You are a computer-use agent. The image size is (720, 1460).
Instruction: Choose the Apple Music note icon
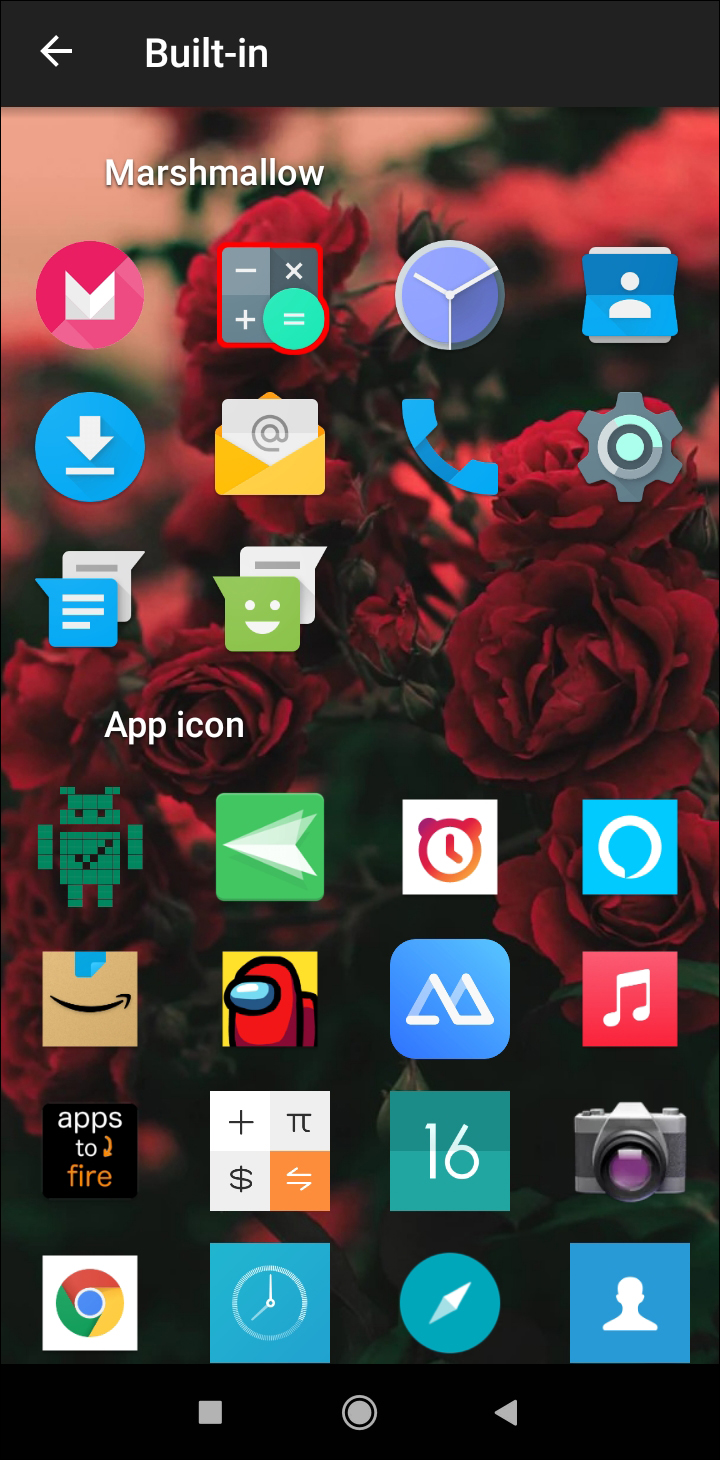tap(630, 999)
